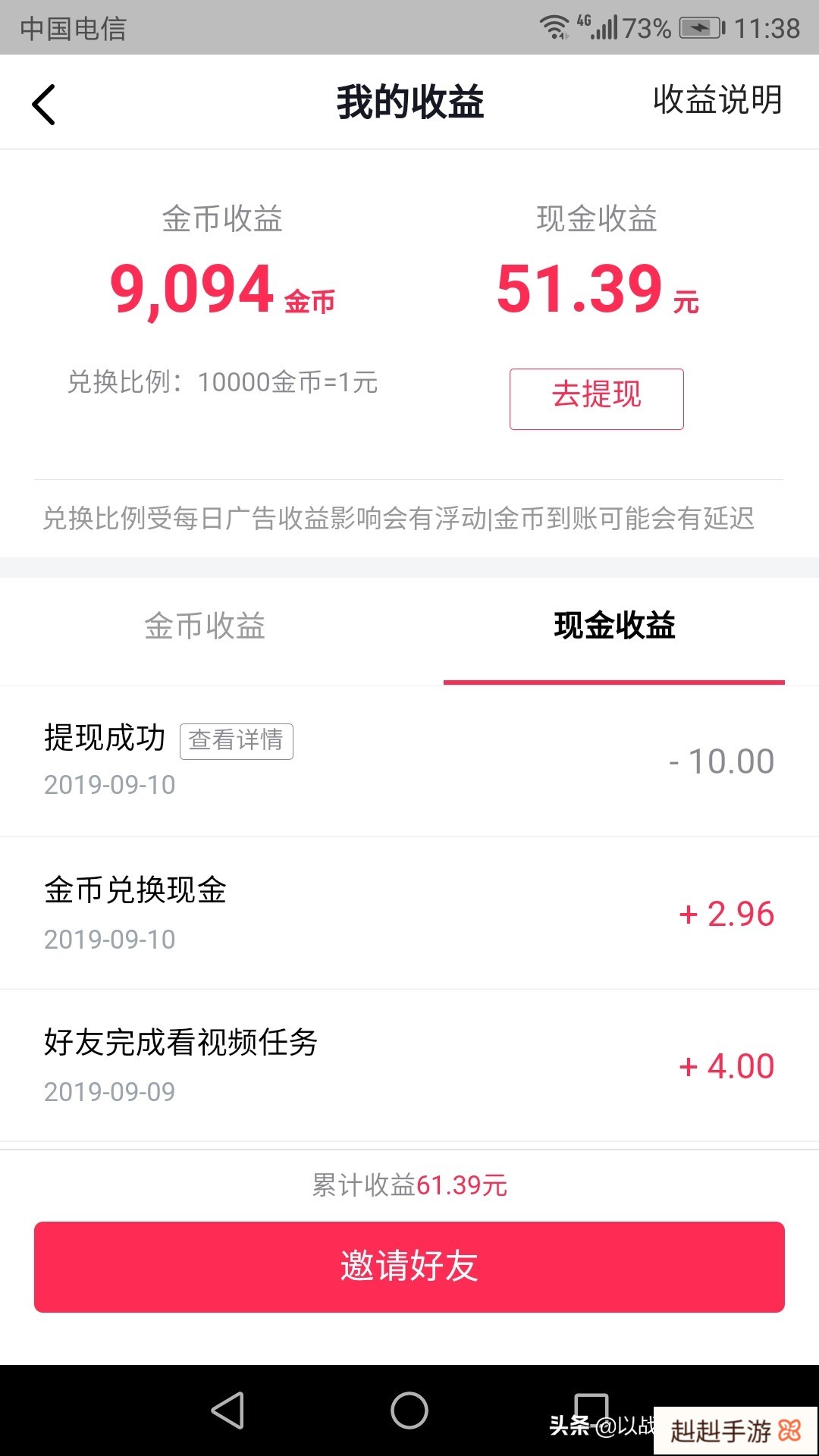The height and width of the screenshot is (1456, 819).
Task: Tap 去提现 to withdraw cash
Action: pos(596,399)
